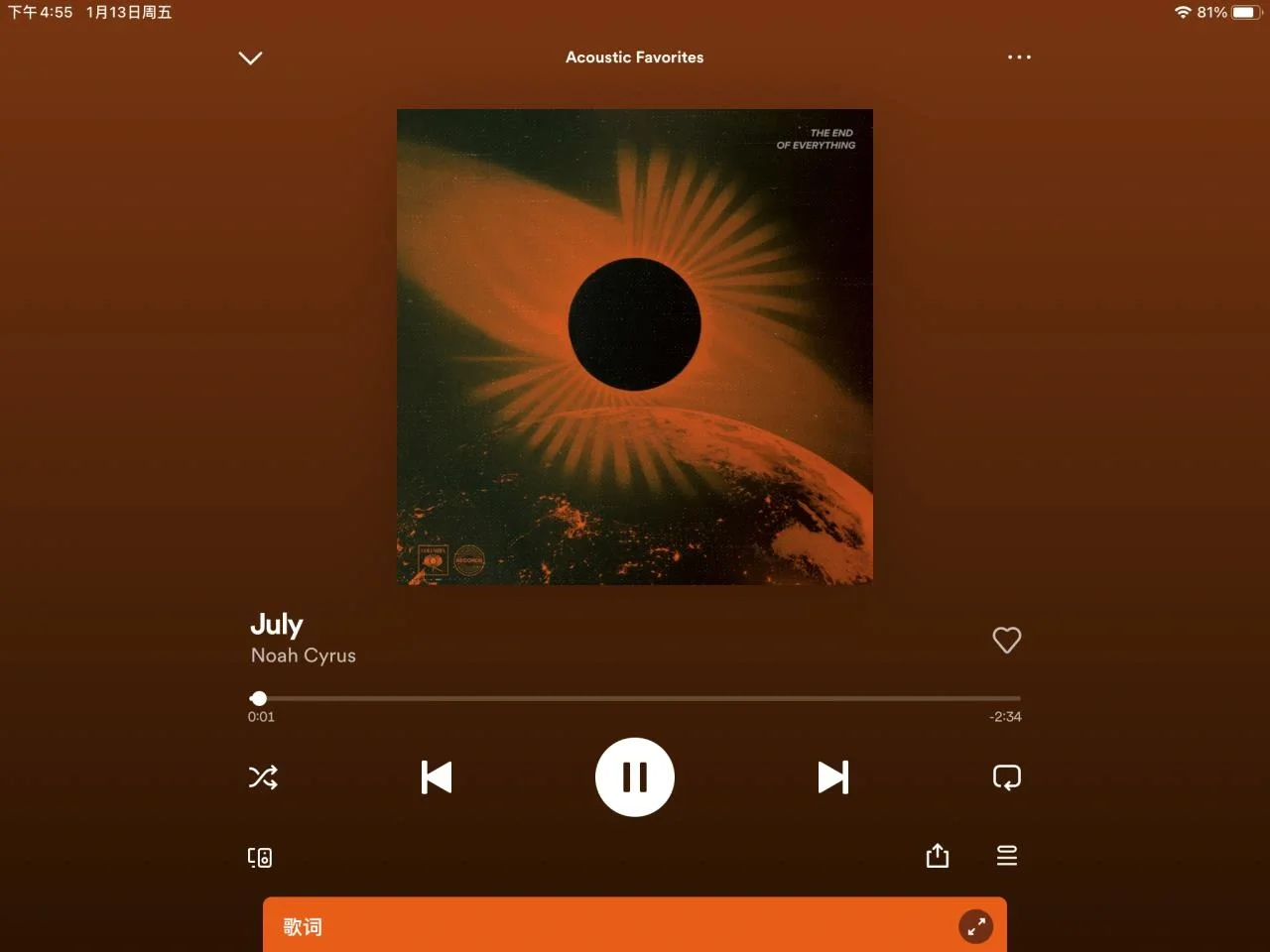Collapse the now playing screen
This screenshot has height=952, width=1270.
tap(251, 59)
